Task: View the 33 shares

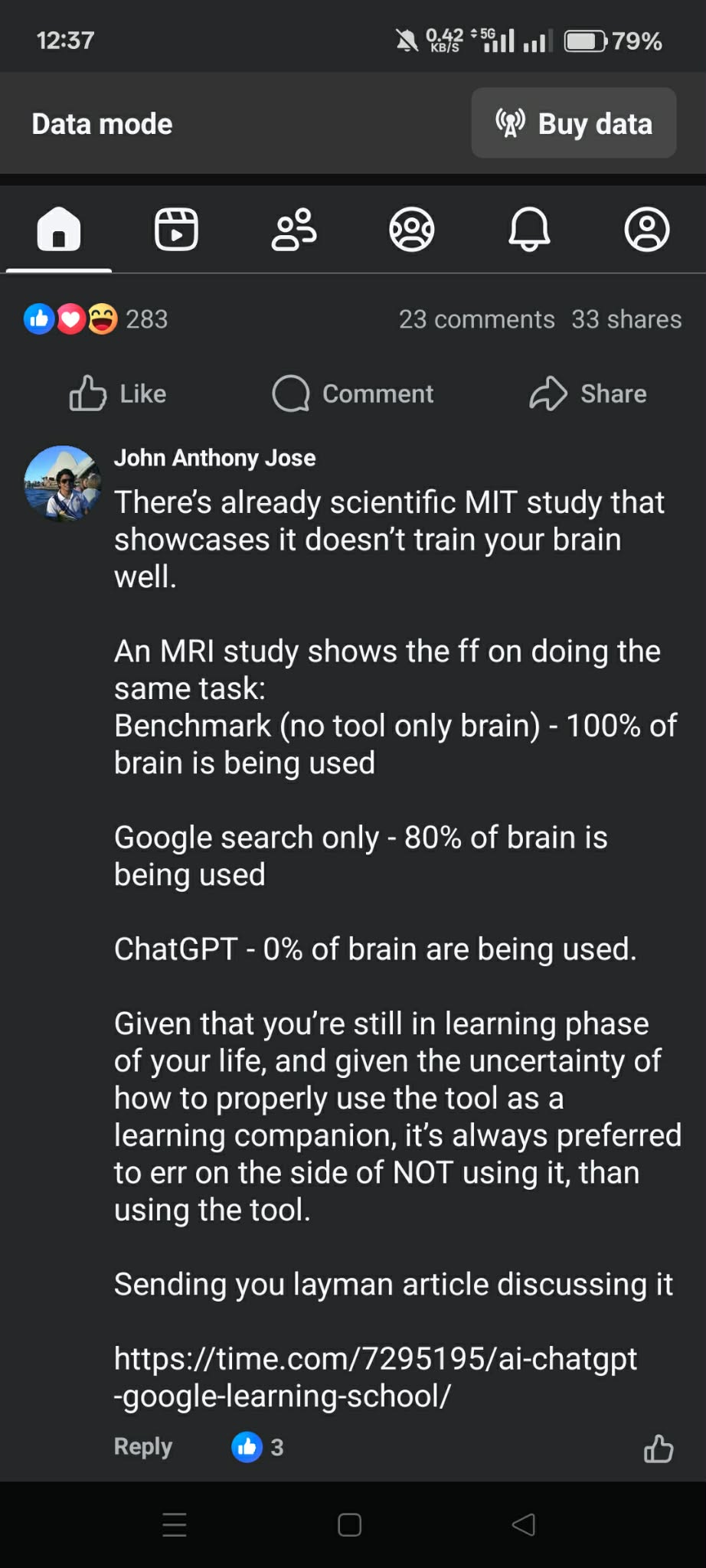Action: tap(626, 319)
